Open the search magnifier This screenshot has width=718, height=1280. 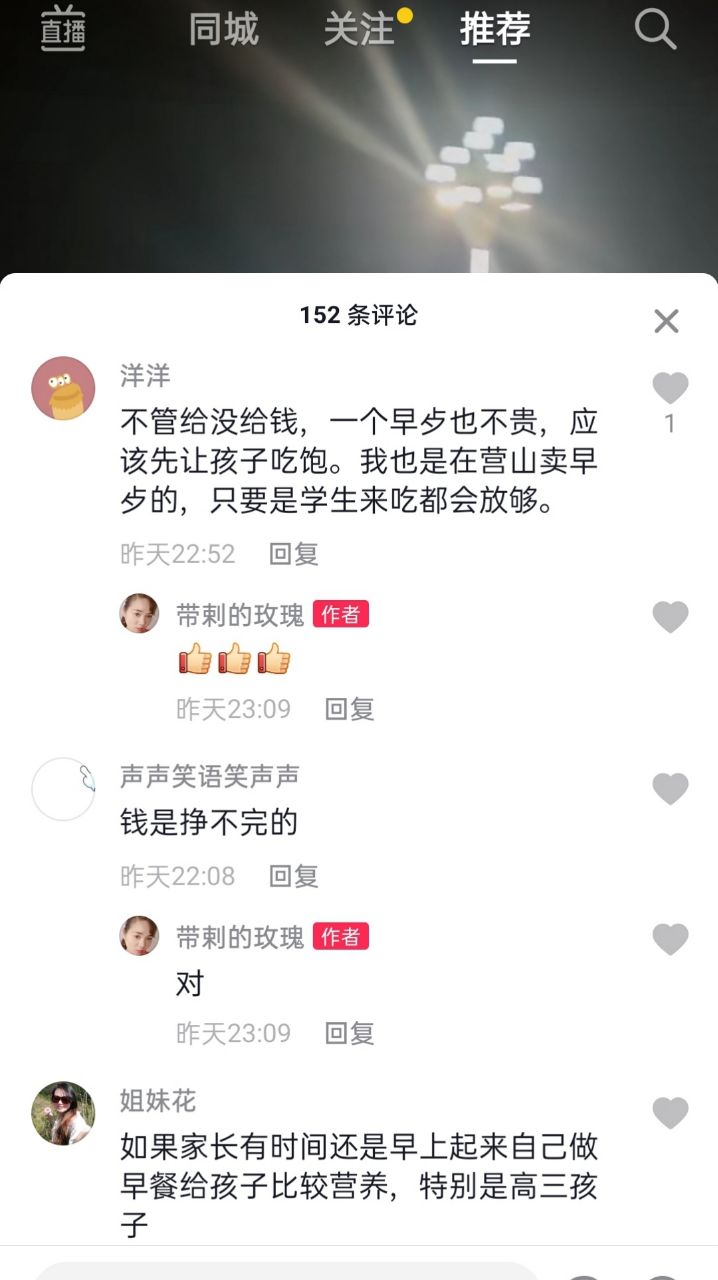656,30
